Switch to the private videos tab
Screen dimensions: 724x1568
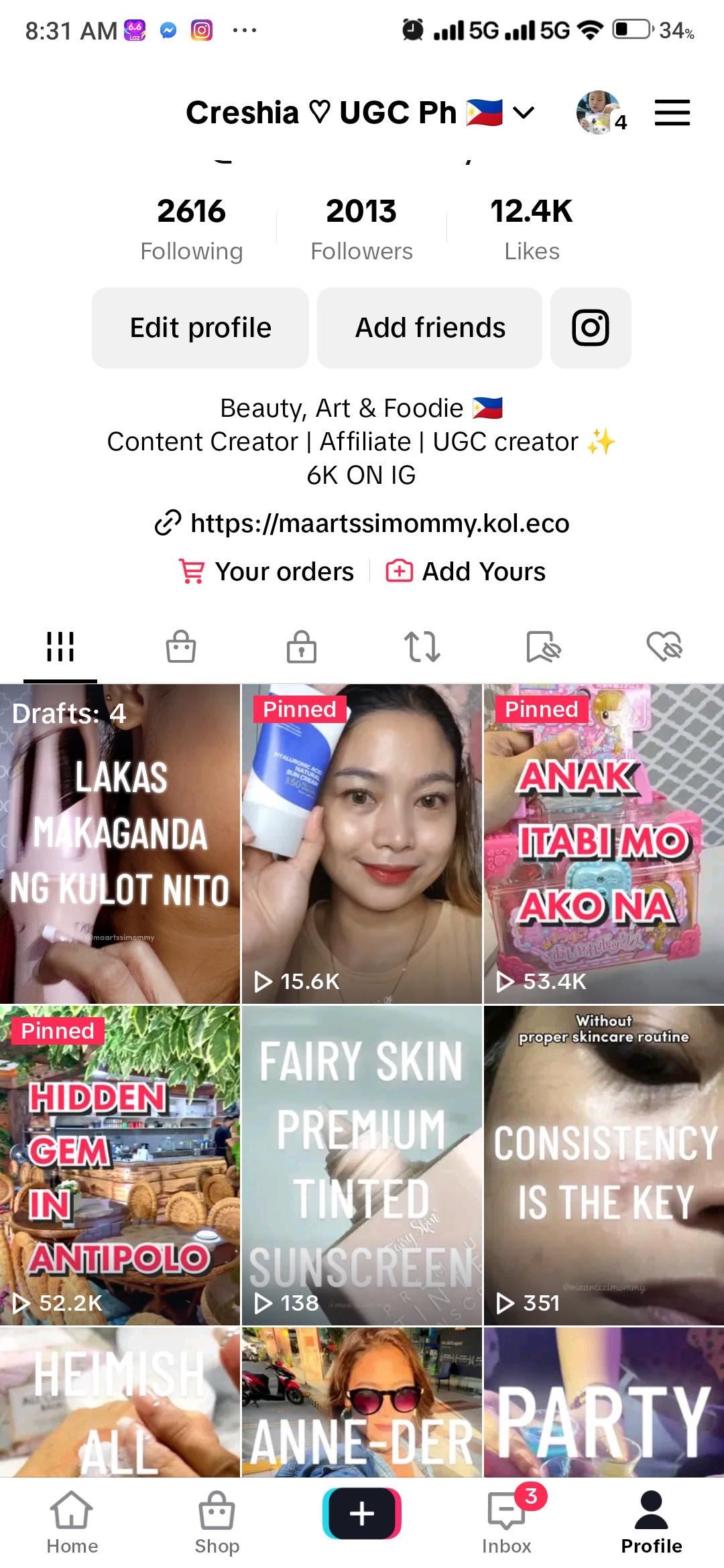(302, 647)
